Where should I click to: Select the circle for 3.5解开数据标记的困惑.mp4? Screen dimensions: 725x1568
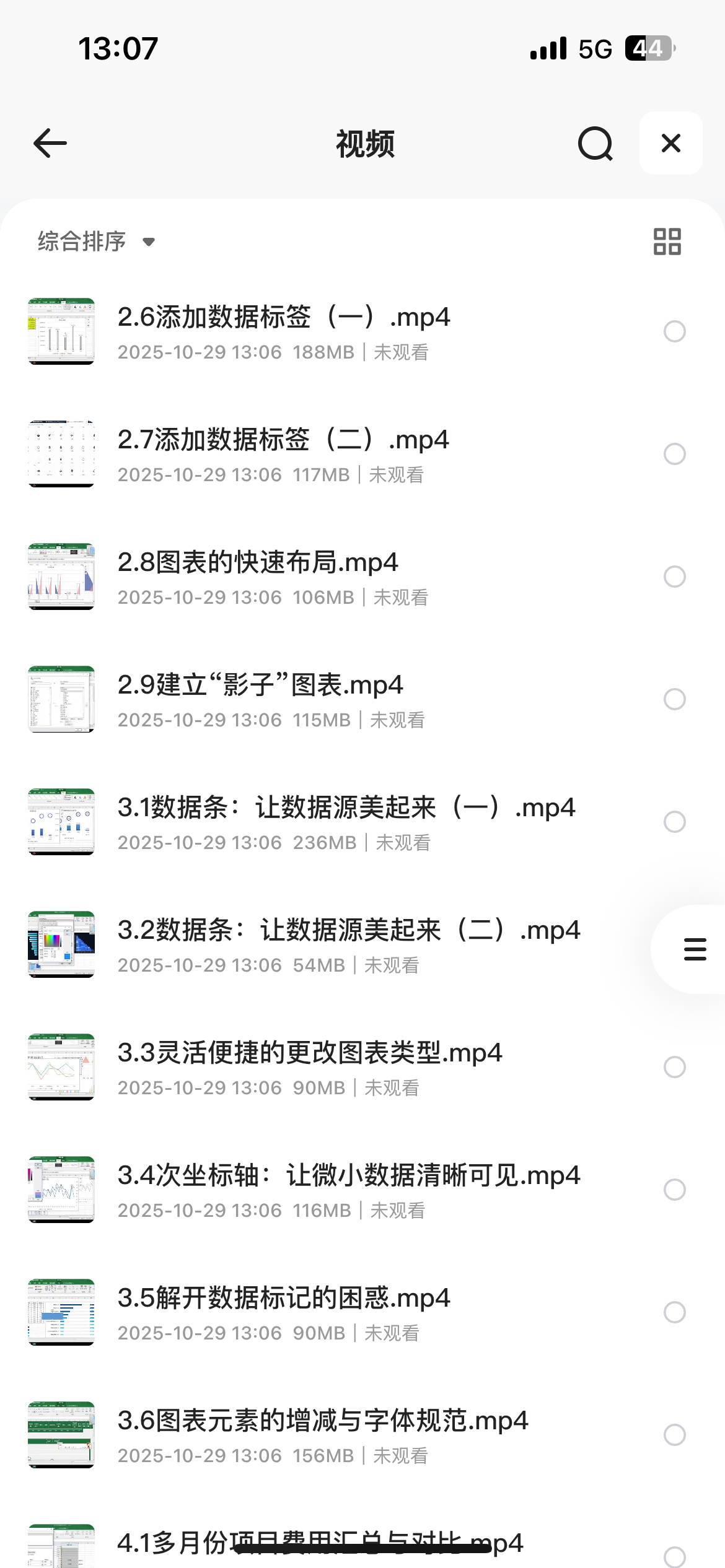(674, 1312)
